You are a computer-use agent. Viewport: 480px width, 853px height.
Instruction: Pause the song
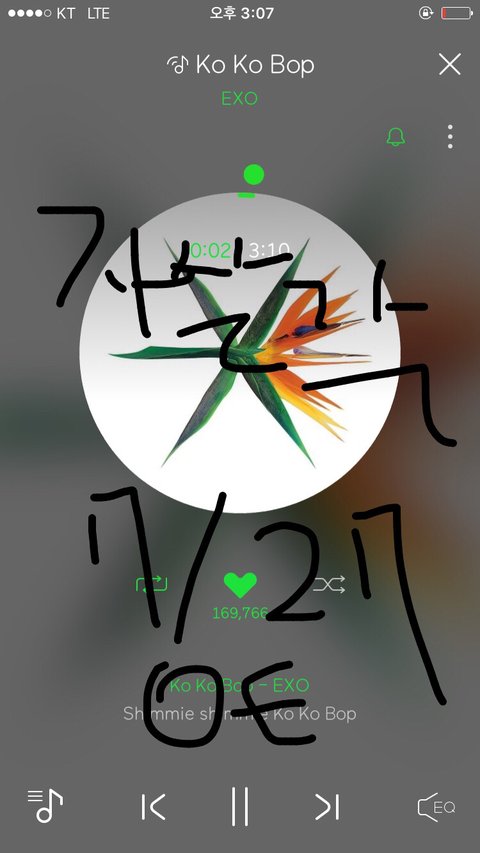[x=239, y=806]
